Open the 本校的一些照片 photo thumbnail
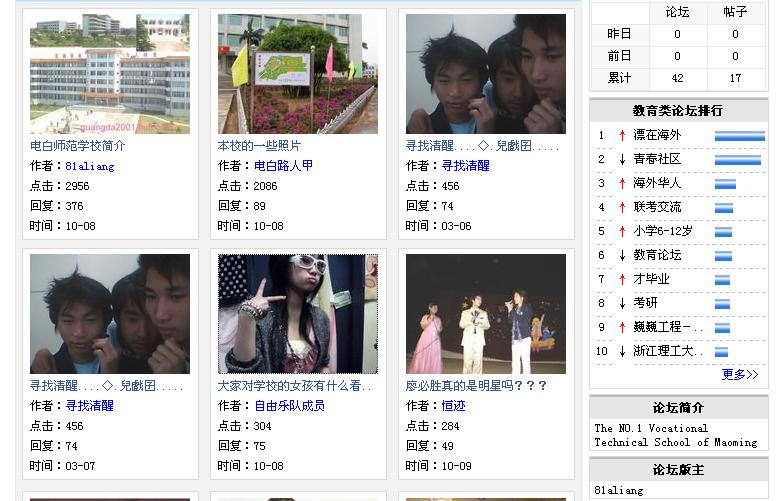 click(298, 74)
